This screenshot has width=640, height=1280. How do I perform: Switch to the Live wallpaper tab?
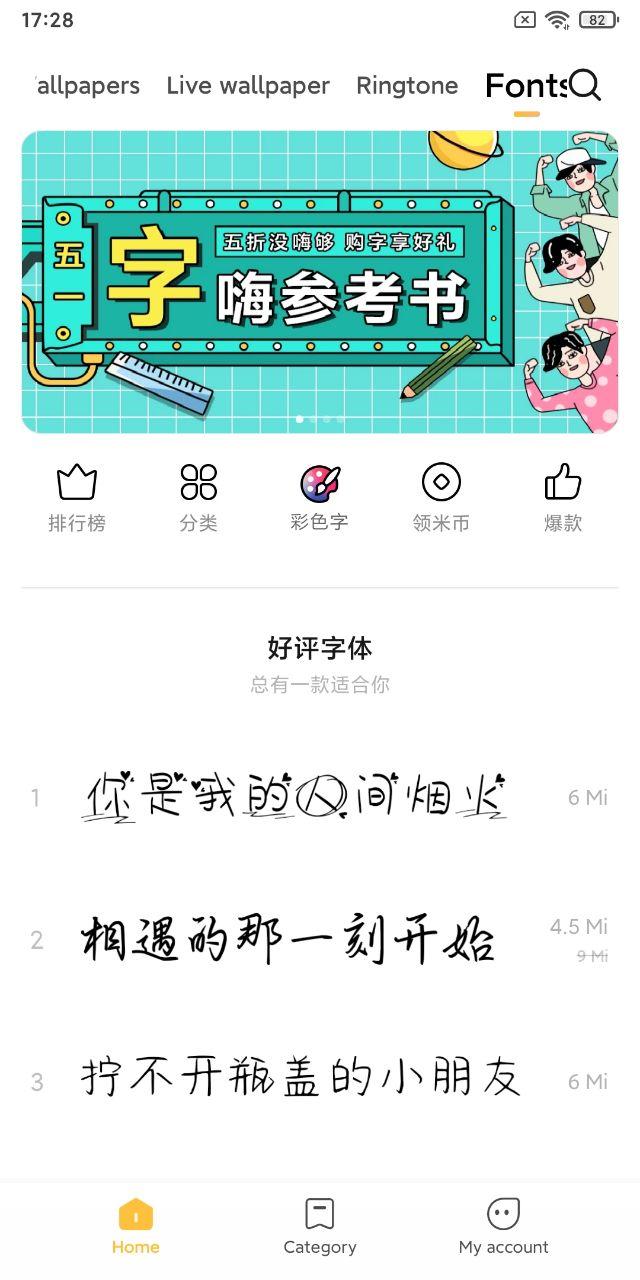click(248, 86)
